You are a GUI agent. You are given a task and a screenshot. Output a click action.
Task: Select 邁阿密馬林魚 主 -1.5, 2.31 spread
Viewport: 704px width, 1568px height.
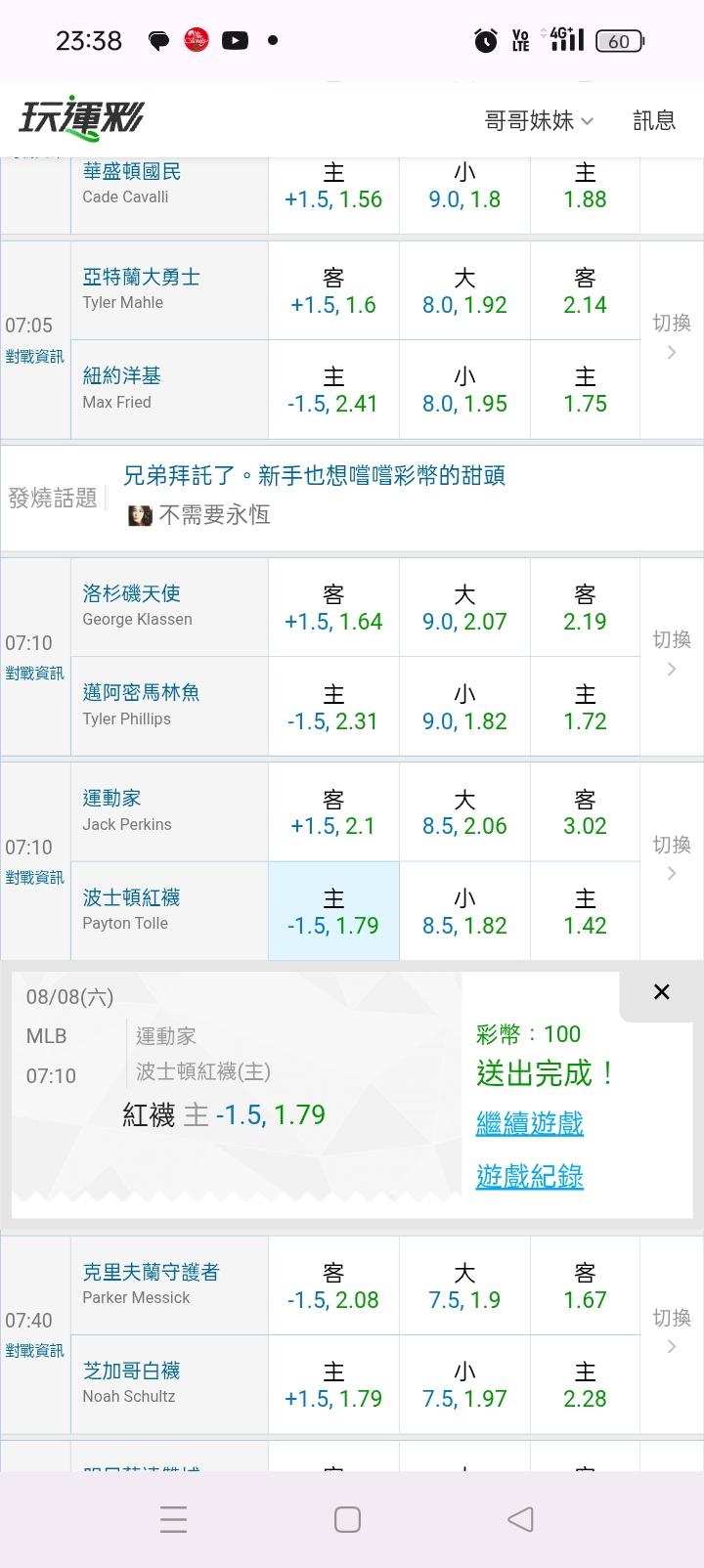333,707
